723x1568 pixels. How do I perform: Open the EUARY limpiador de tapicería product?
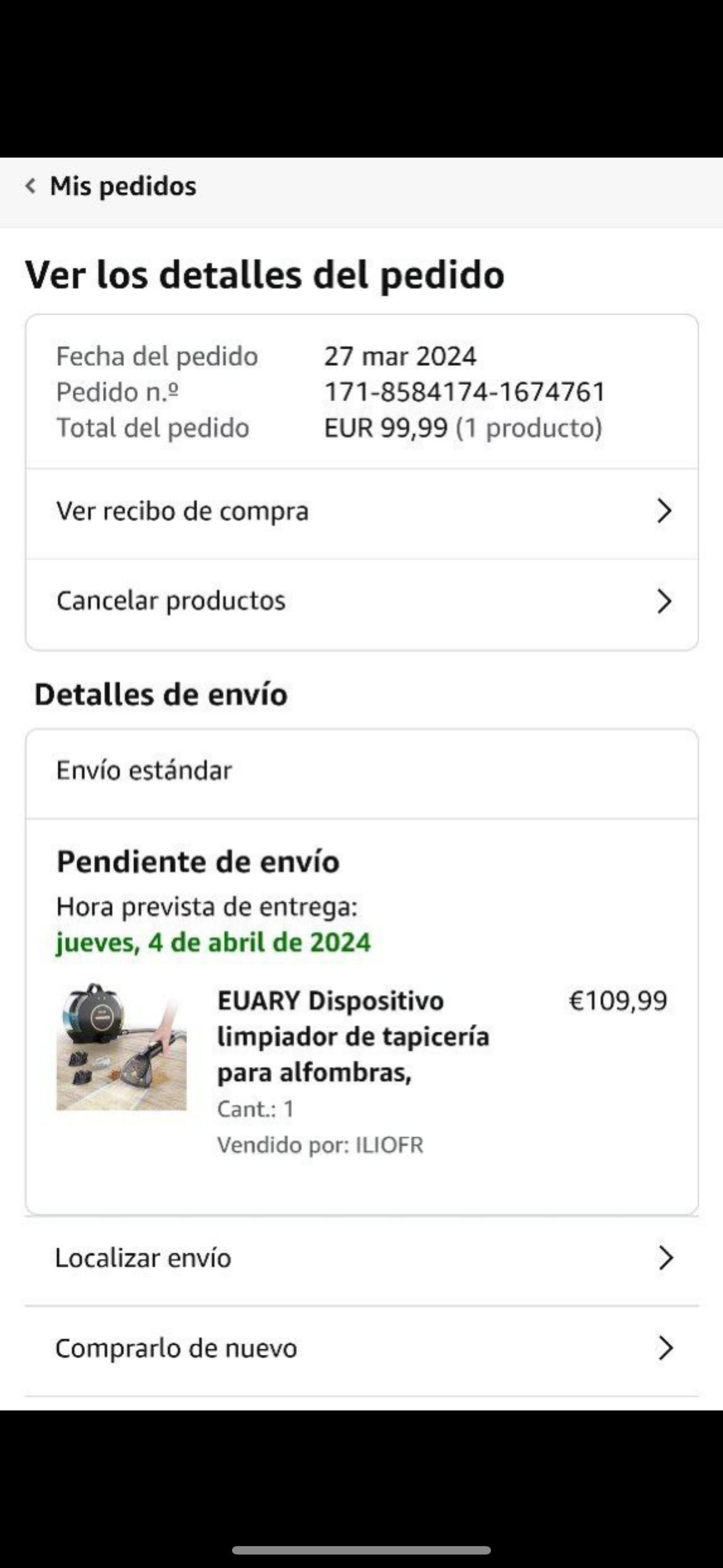coord(353,1036)
